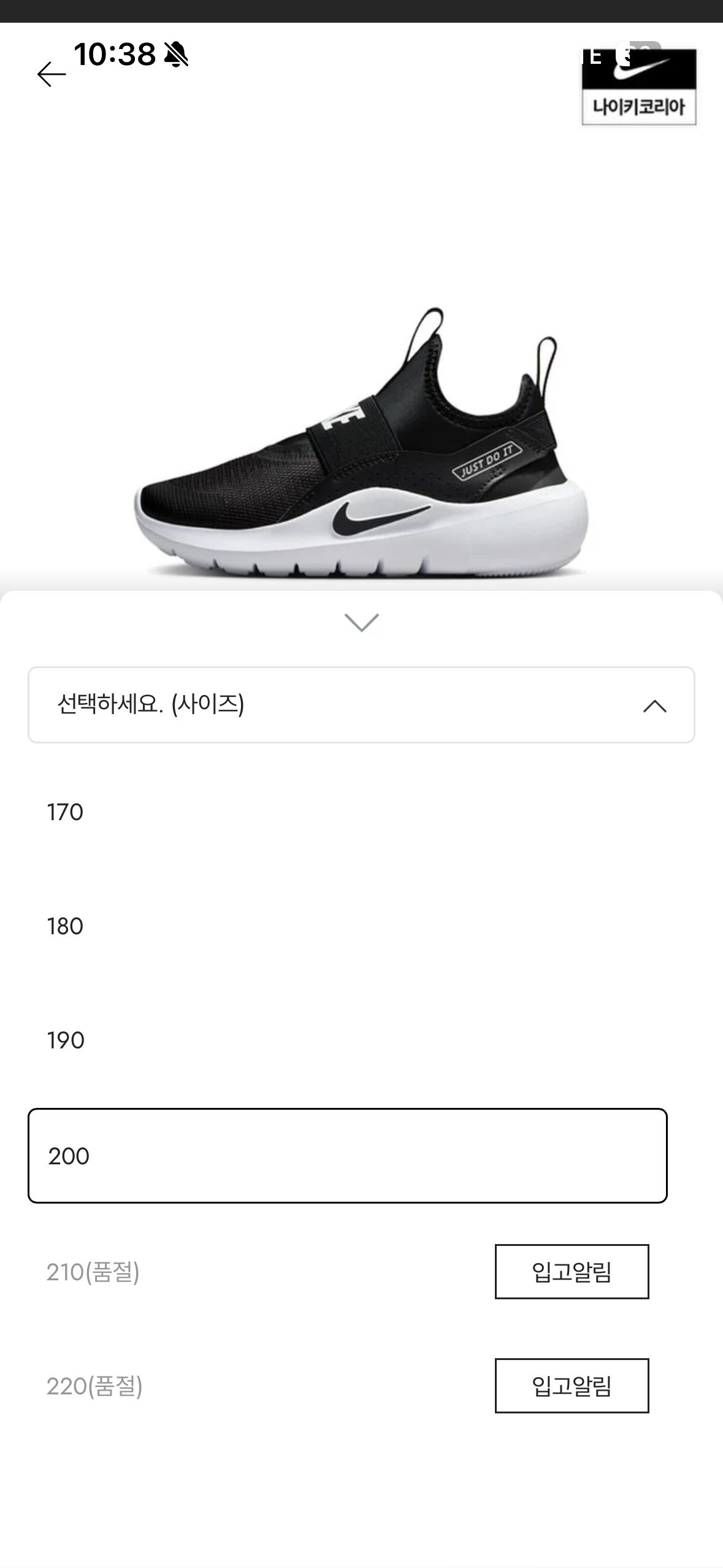Tap the black Nike slip-on shoe photo

pos(361,442)
